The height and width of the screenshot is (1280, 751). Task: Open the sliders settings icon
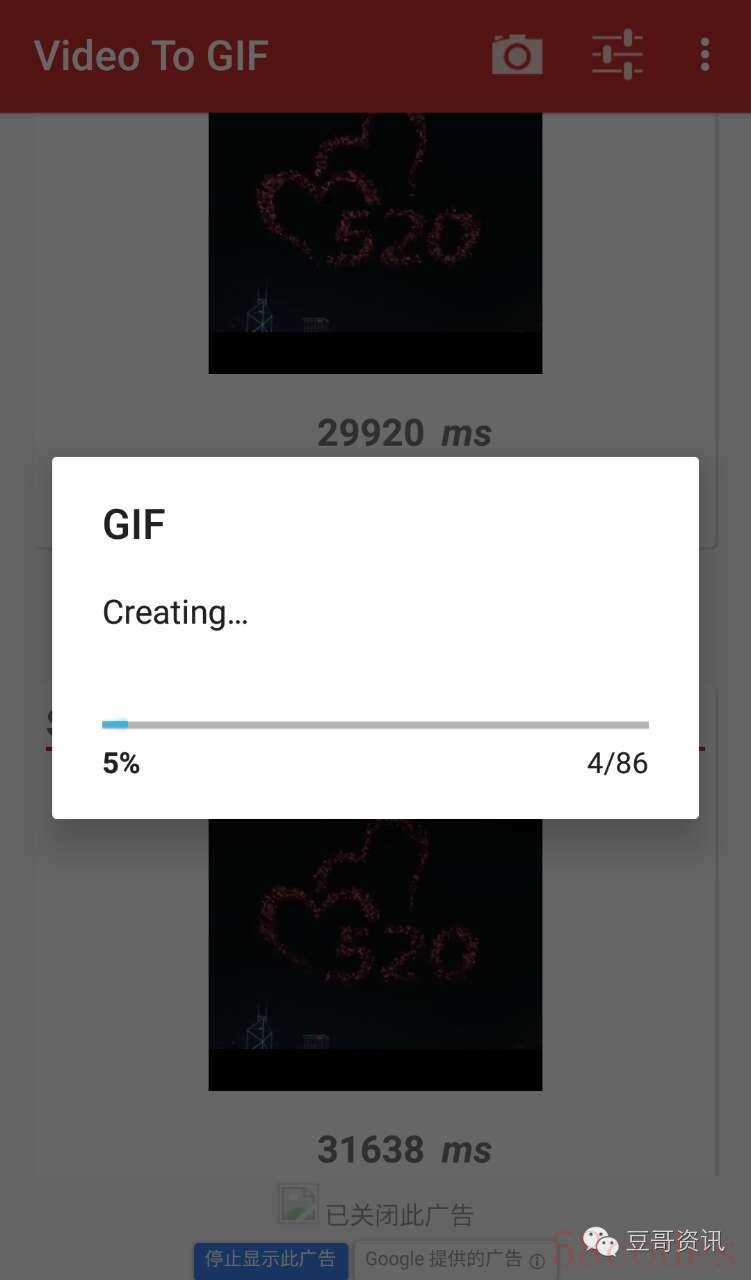(617, 55)
